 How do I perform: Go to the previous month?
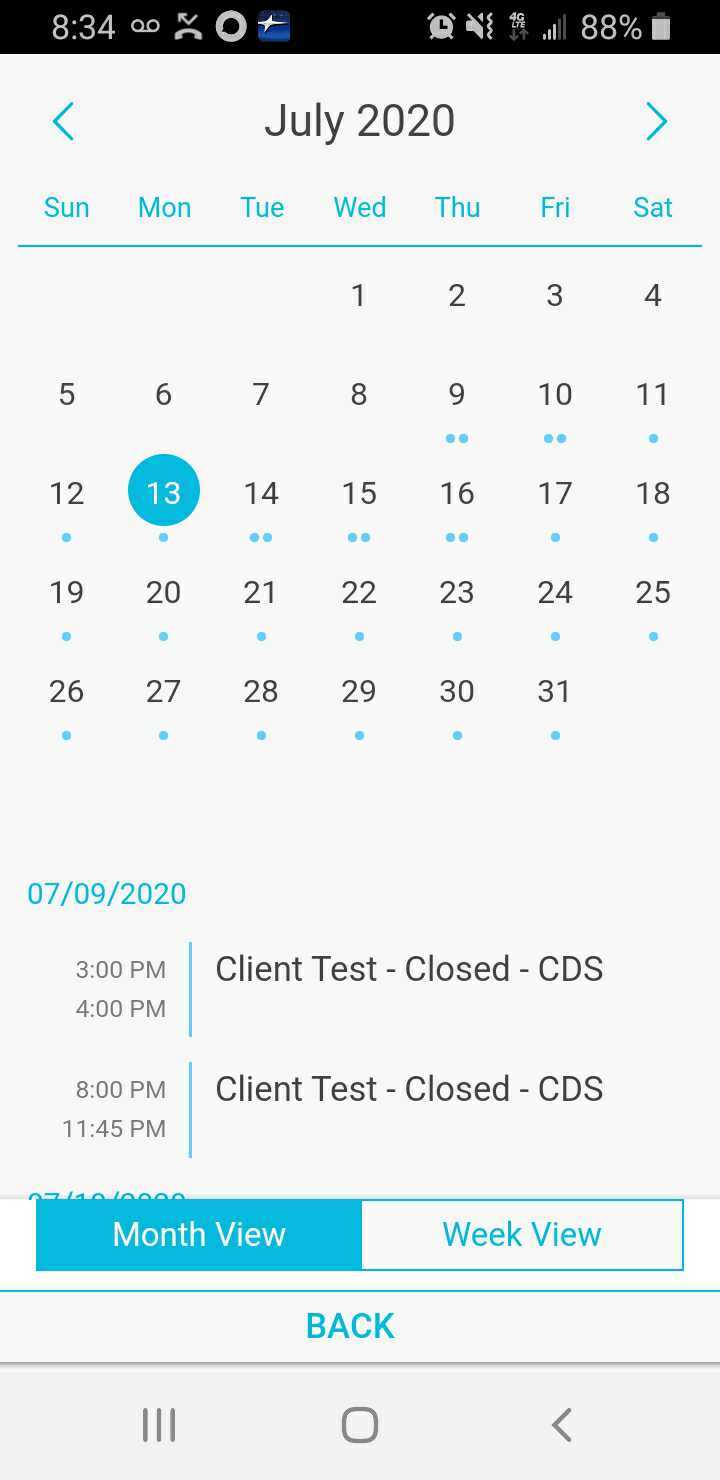coord(63,122)
